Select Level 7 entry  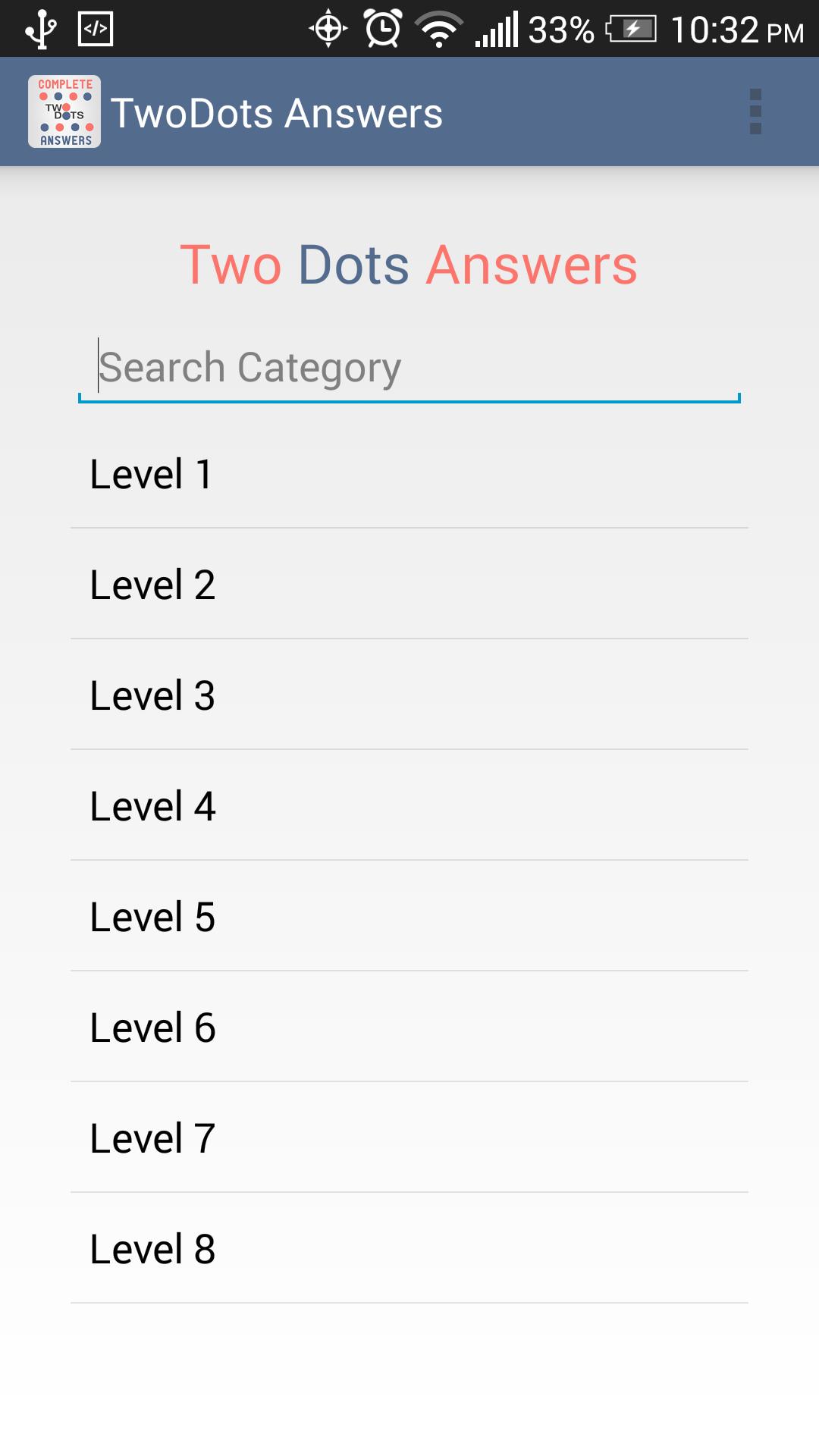click(x=409, y=1137)
